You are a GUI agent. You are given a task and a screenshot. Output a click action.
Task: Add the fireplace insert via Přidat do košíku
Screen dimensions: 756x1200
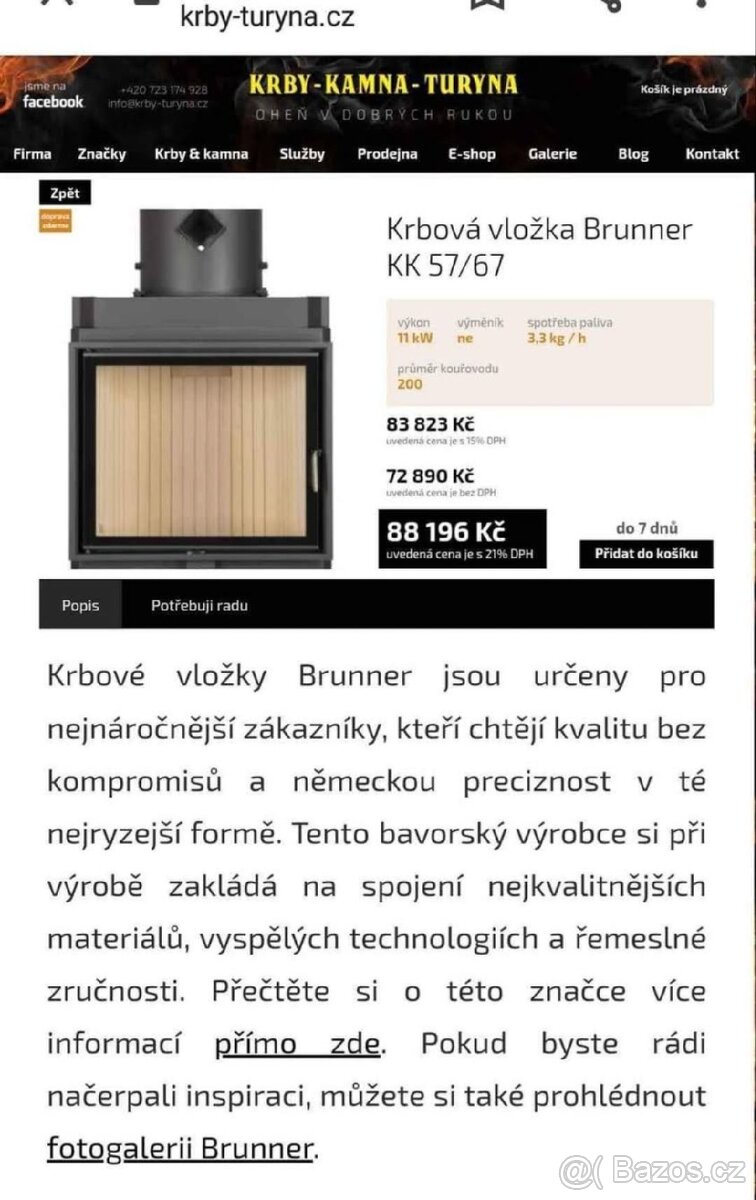pyautogui.click(x=646, y=553)
